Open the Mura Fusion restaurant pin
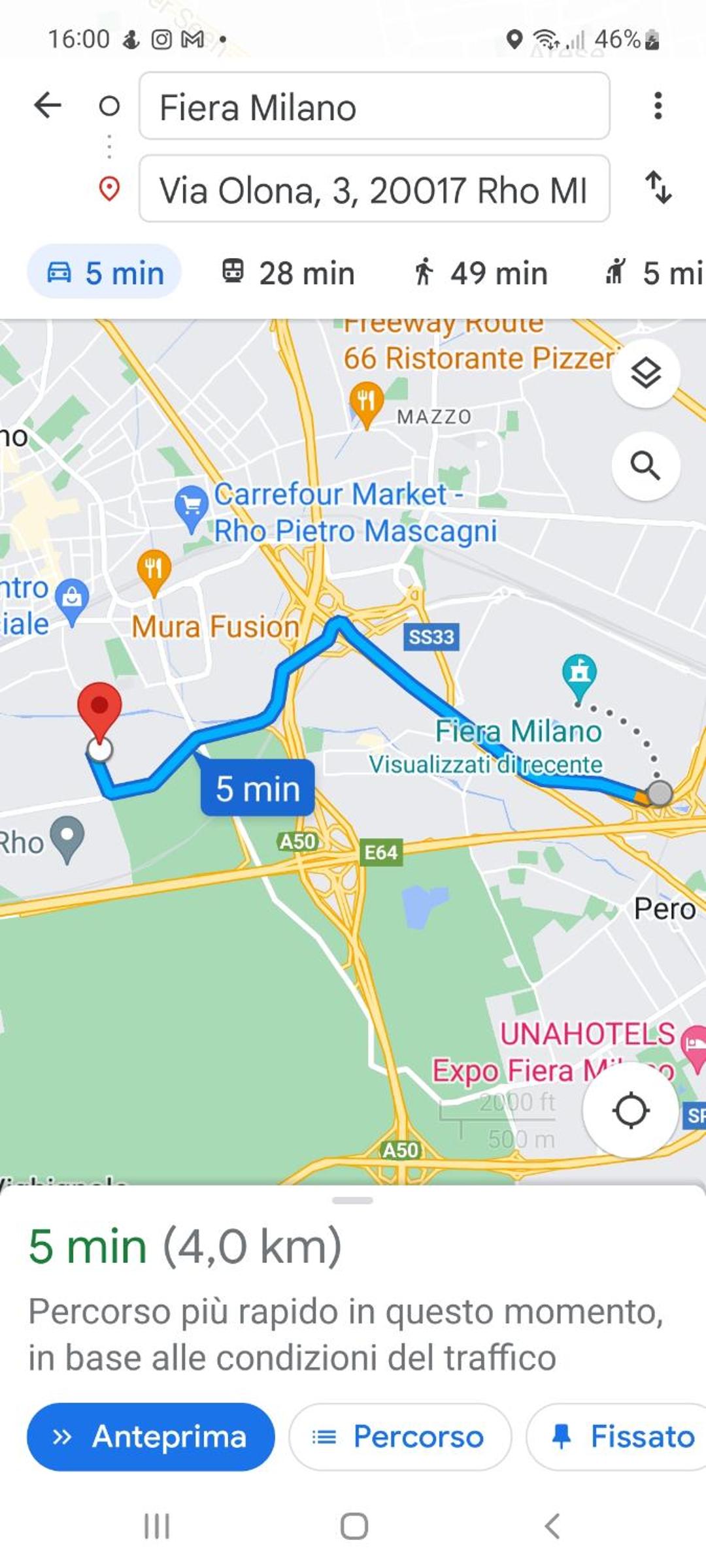Viewport: 706px width, 1568px height. point(154,570)
